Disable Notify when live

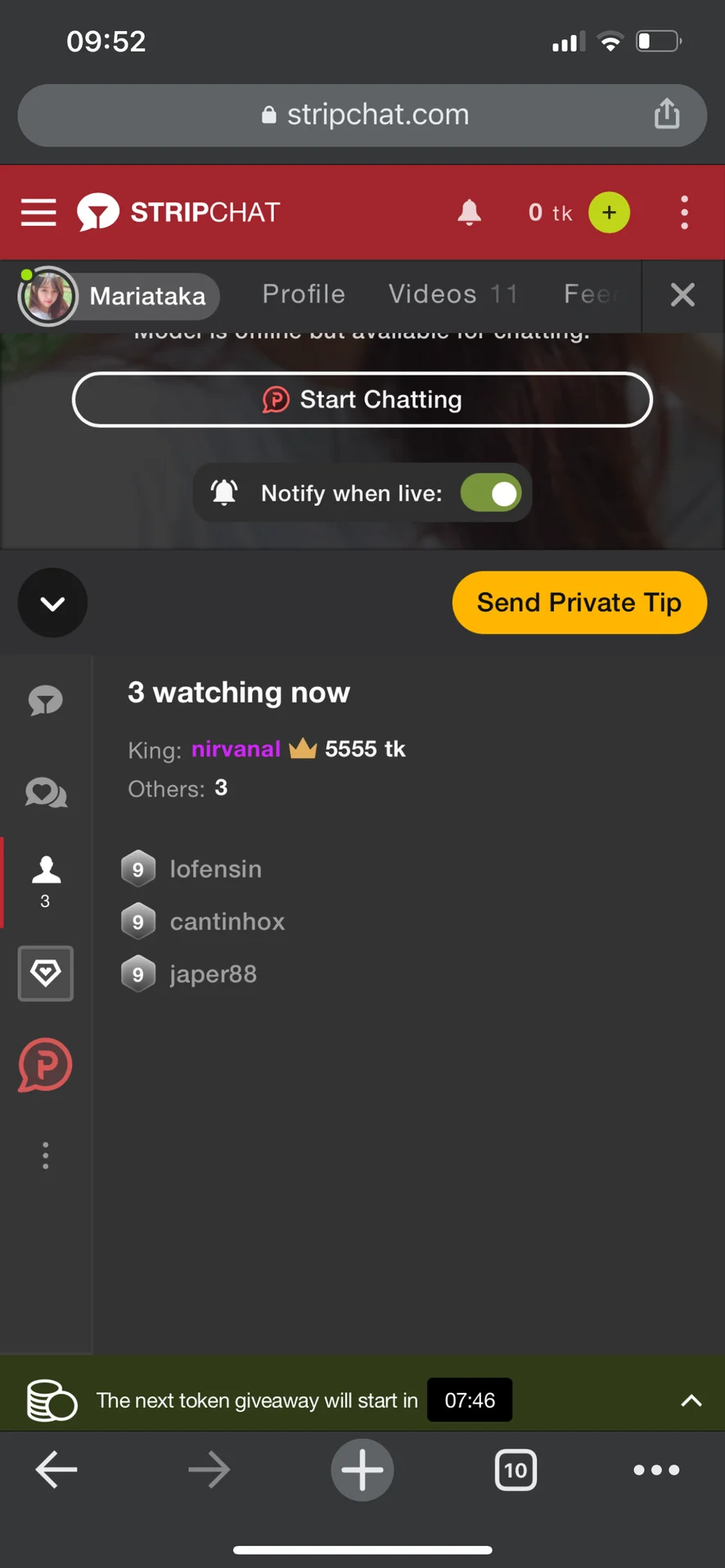tap(491, 493)
